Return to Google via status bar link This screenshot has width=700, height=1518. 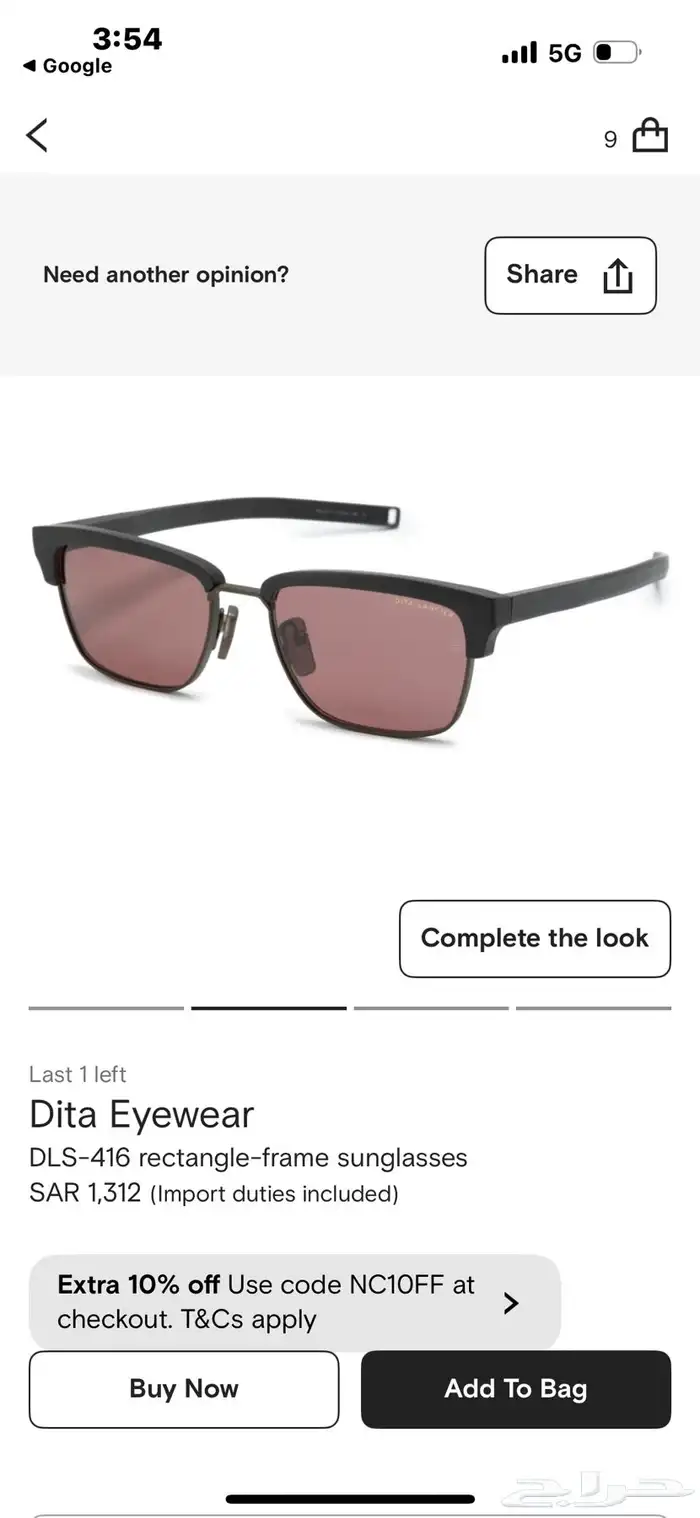click(x=67, y=66)
